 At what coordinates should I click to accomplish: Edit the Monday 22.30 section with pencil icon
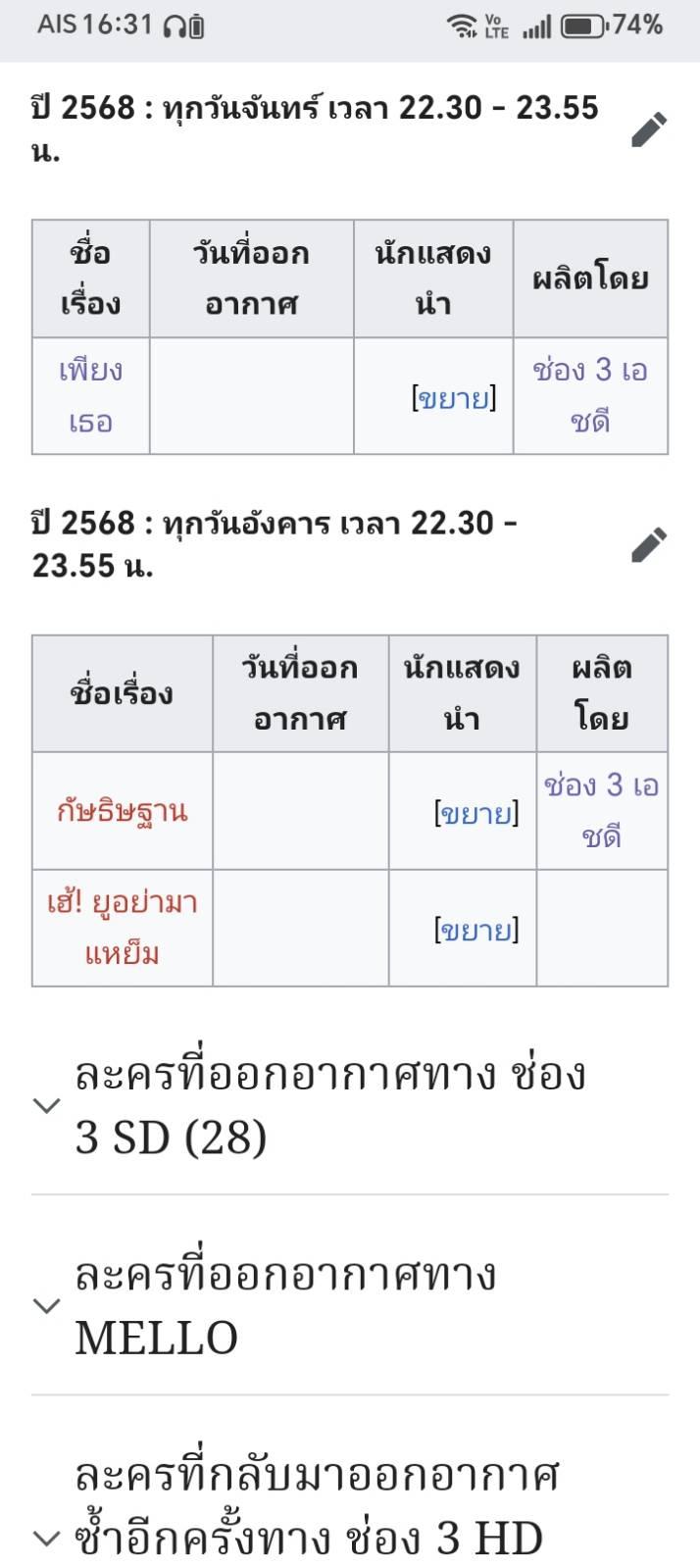click(x=649, y=128)
